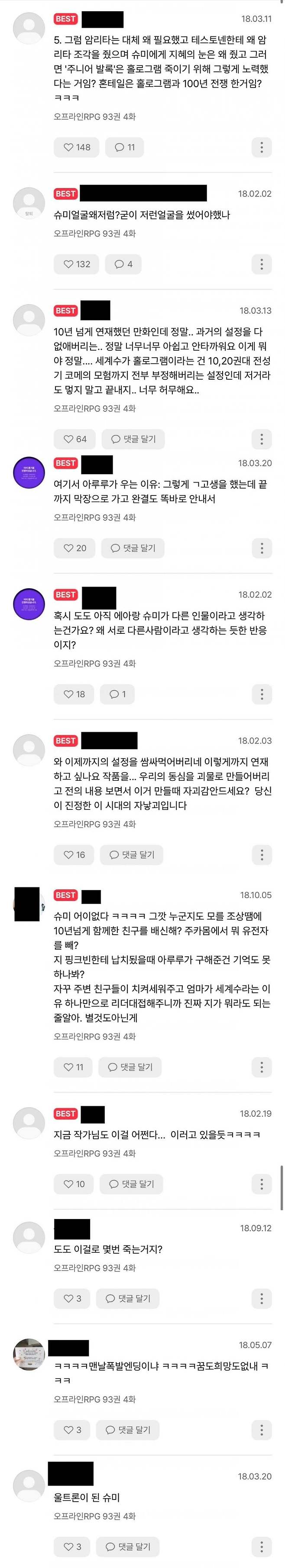The height and width of the screenshot is (1568, 285).
Task: Reply to the first 18.03.20 comment via 댓글 달기
Action: 133,548
